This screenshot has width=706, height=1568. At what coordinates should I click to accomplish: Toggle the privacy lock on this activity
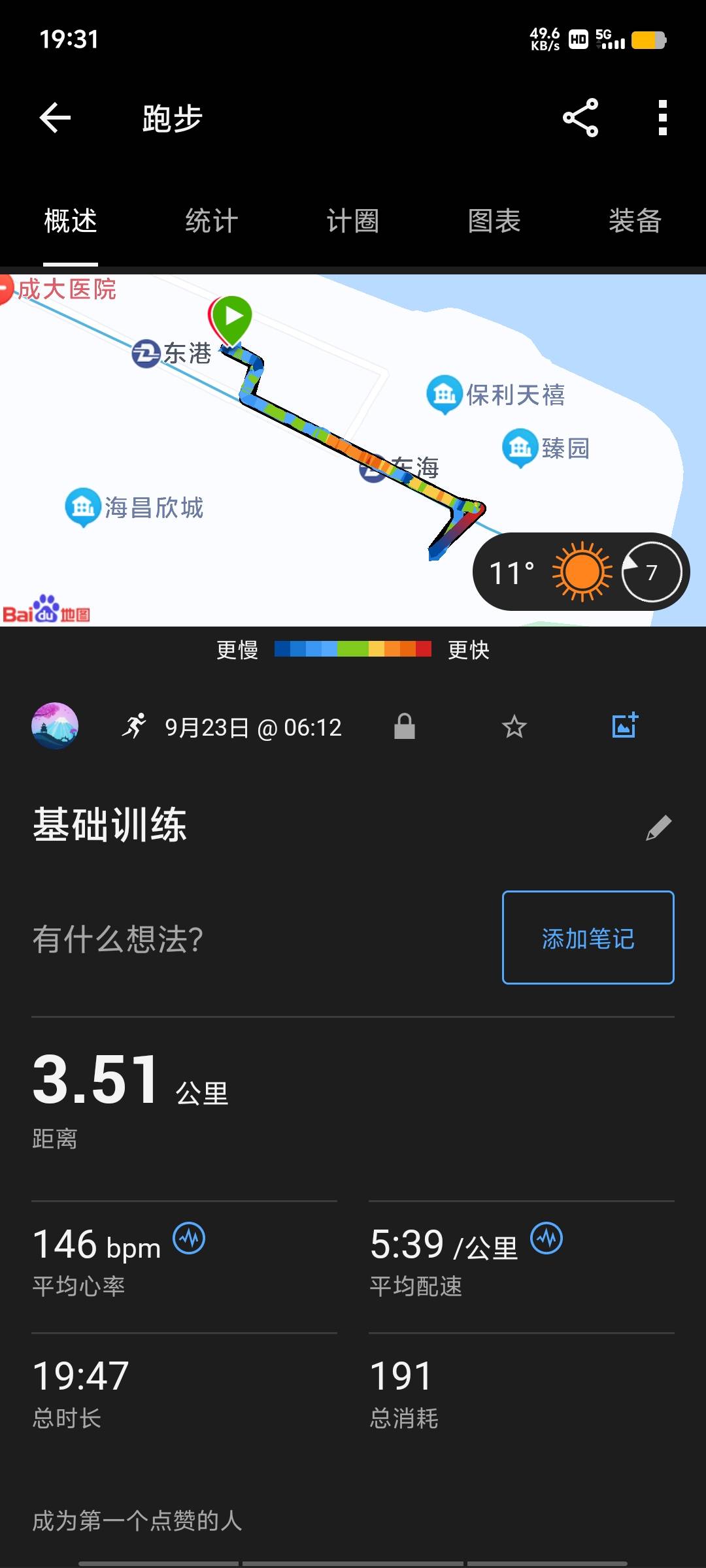click(405, 725)
